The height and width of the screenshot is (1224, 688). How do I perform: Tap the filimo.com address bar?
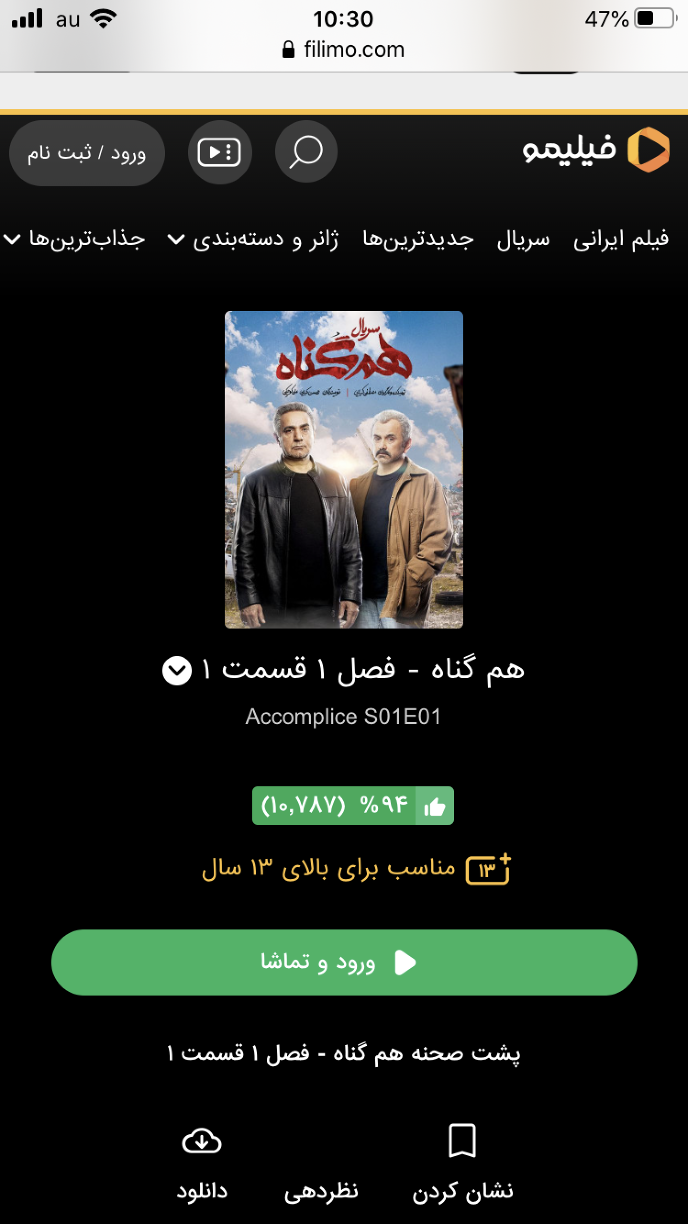344,49
